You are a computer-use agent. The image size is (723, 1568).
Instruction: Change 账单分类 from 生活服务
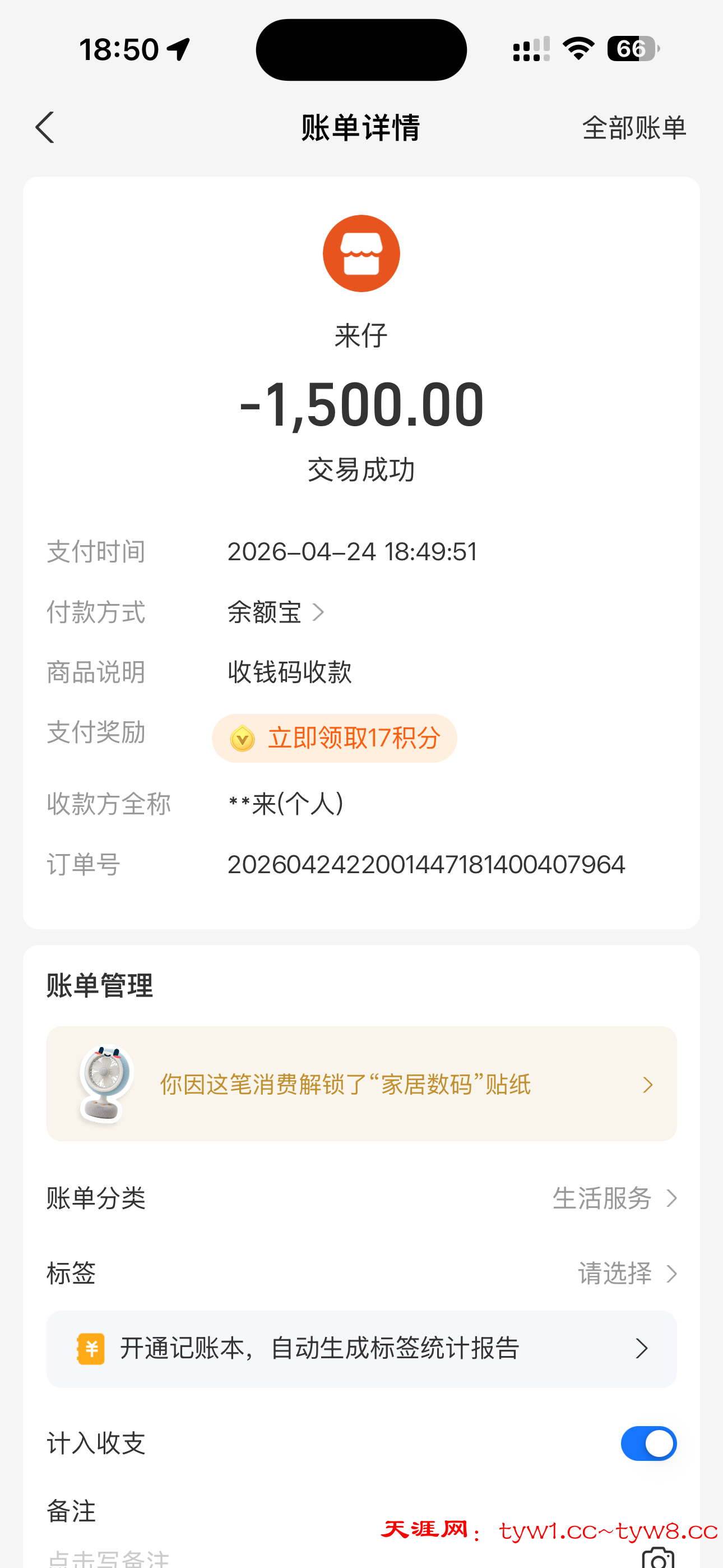614,1198
